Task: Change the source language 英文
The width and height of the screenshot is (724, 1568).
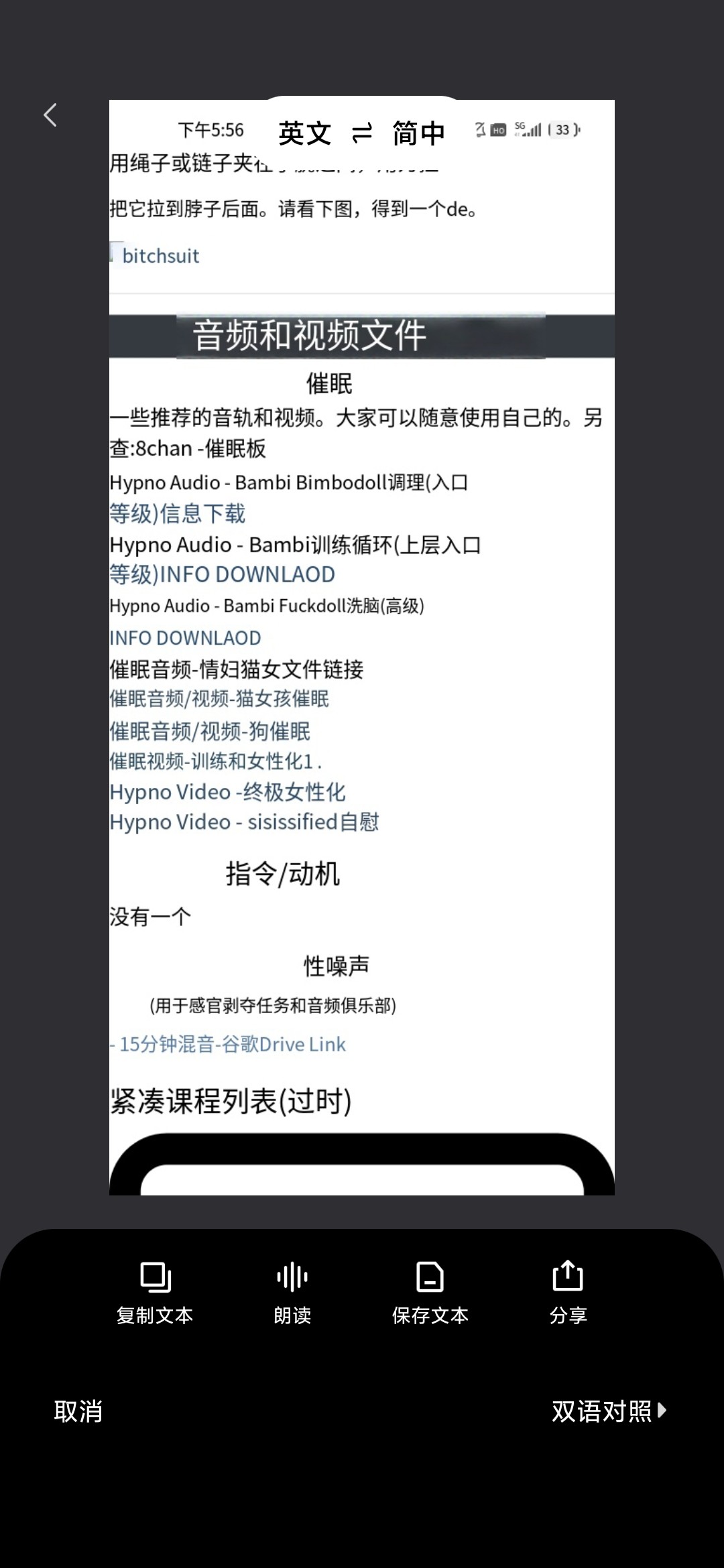Action: pos(305,133)
